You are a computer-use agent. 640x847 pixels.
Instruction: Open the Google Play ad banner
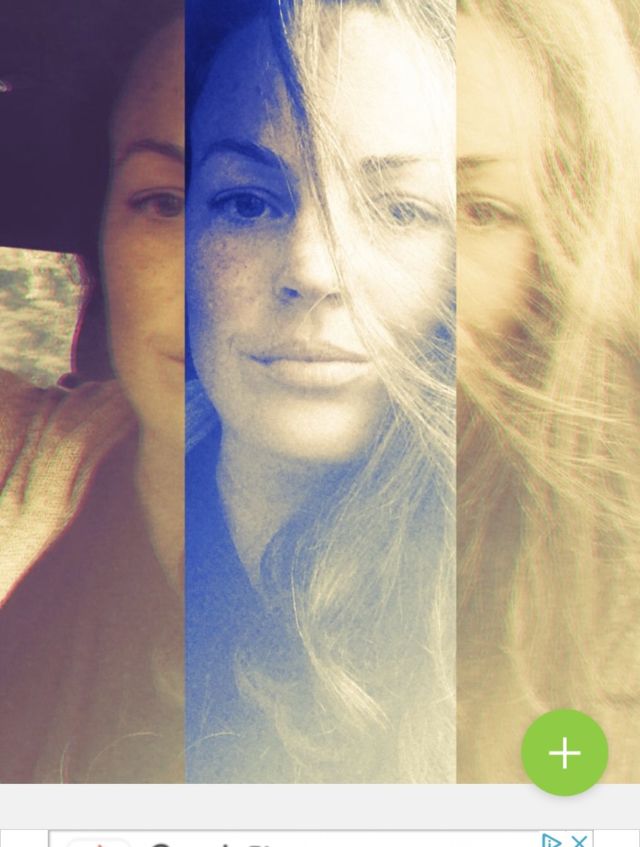click(x=300, y=840)
